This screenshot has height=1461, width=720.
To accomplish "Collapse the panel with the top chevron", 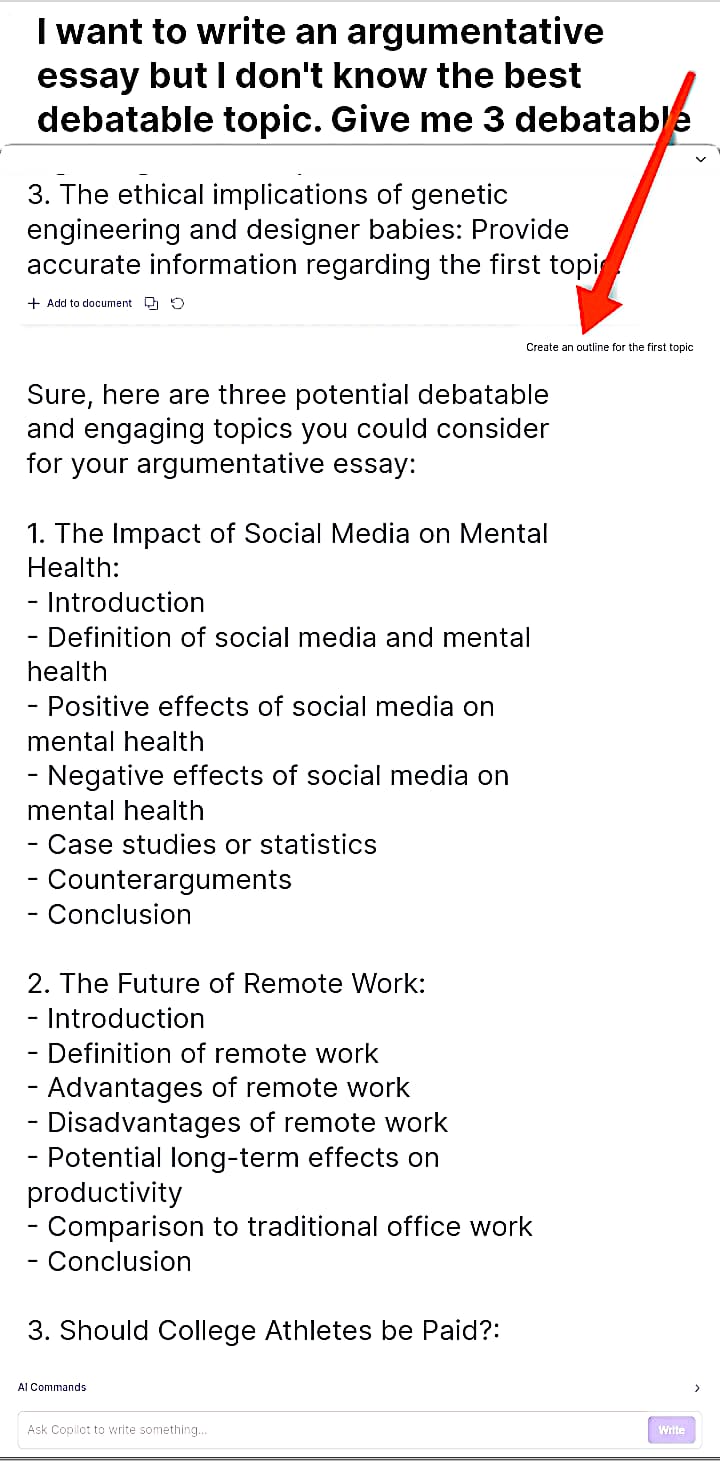I will tap(700, 159).
